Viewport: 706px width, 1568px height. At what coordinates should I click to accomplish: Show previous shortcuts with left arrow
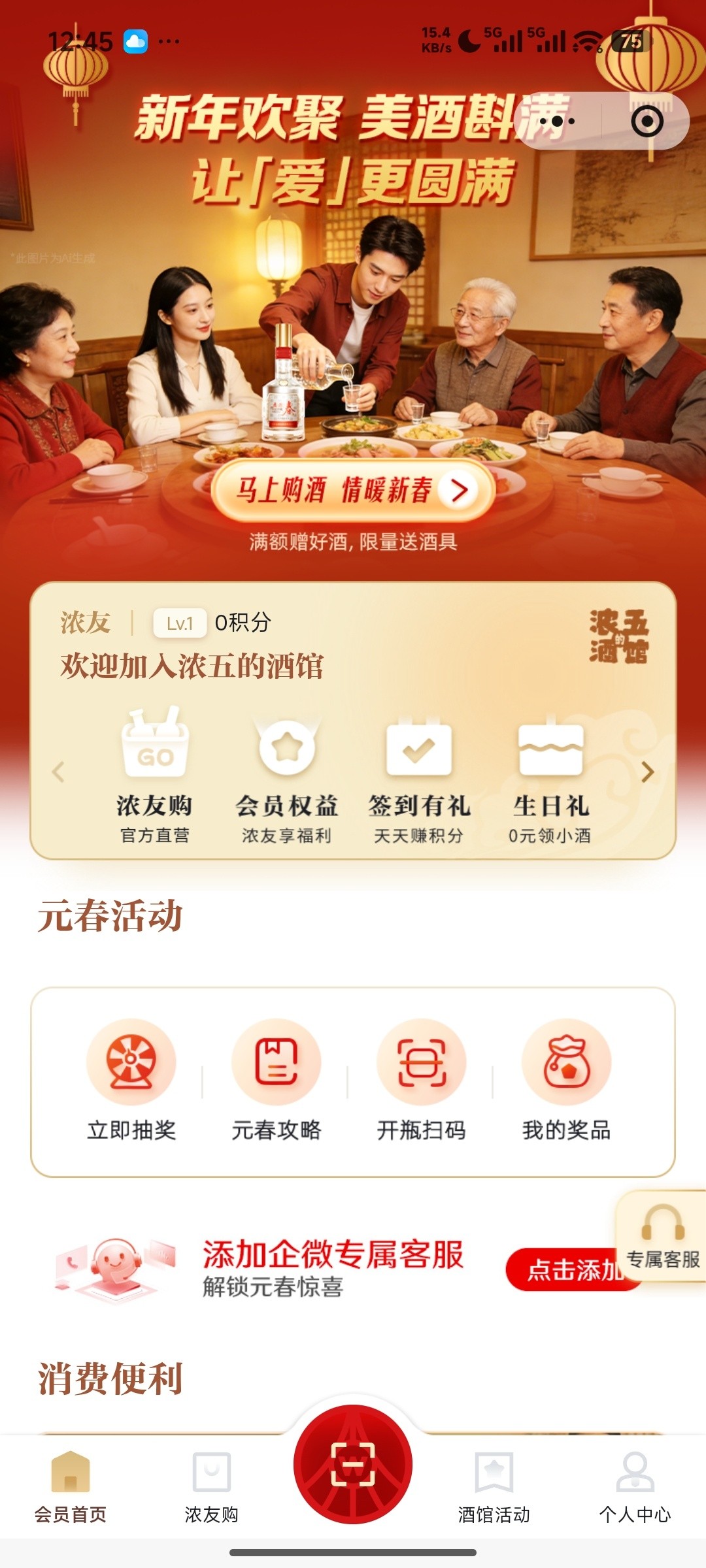[58, 772]
